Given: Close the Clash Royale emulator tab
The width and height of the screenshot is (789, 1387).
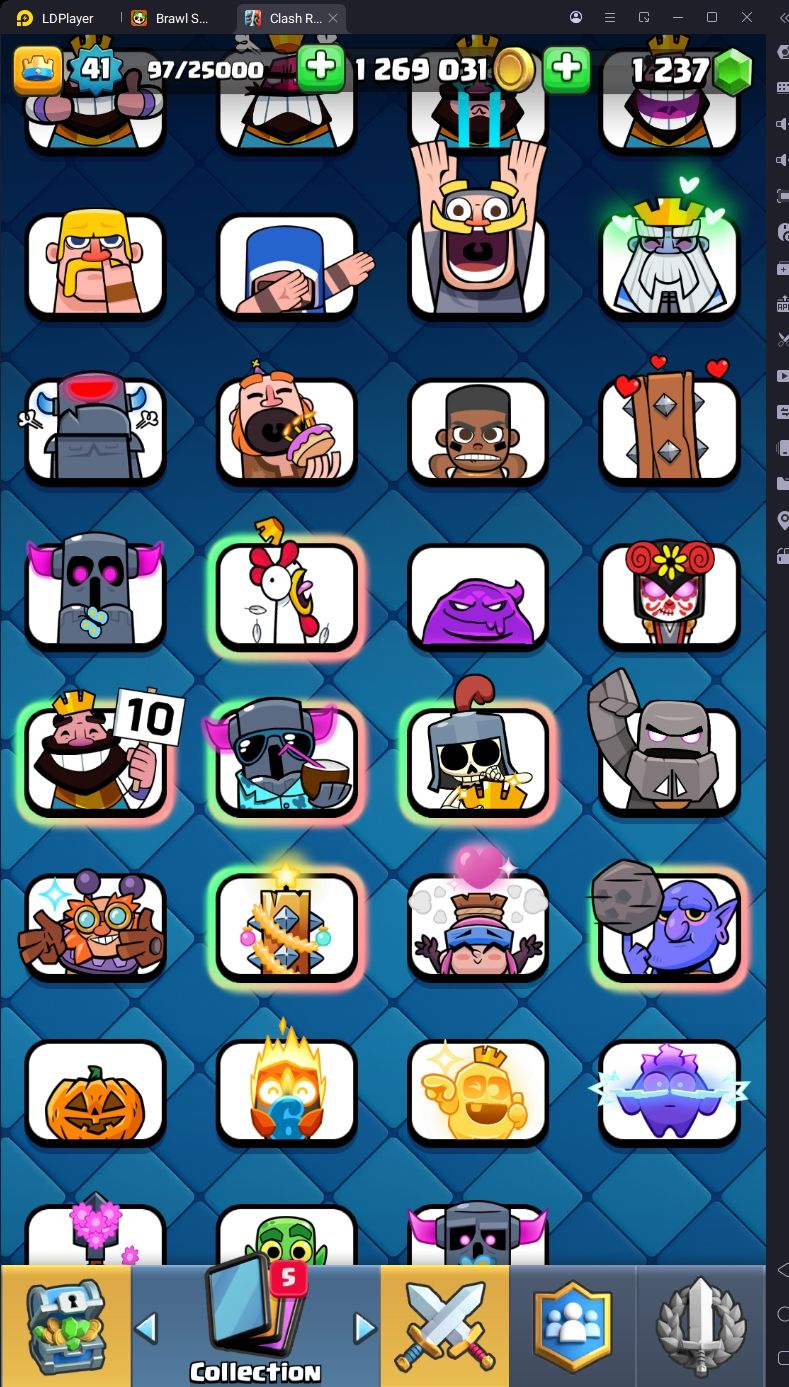Looking at the screenshot, I should coord(333,18).
